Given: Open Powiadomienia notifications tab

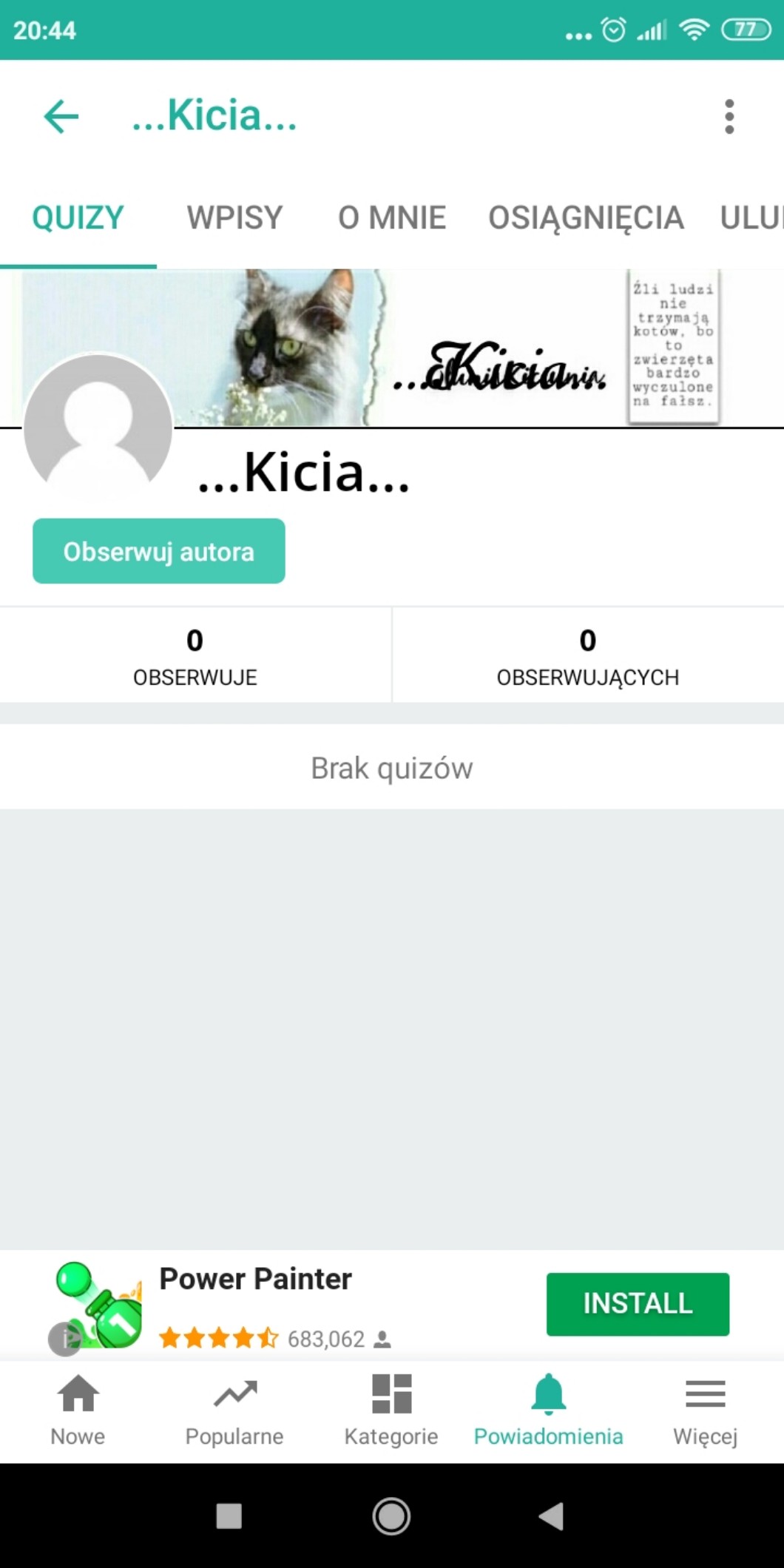Looking at the screenshot, I should point(548,1410).
